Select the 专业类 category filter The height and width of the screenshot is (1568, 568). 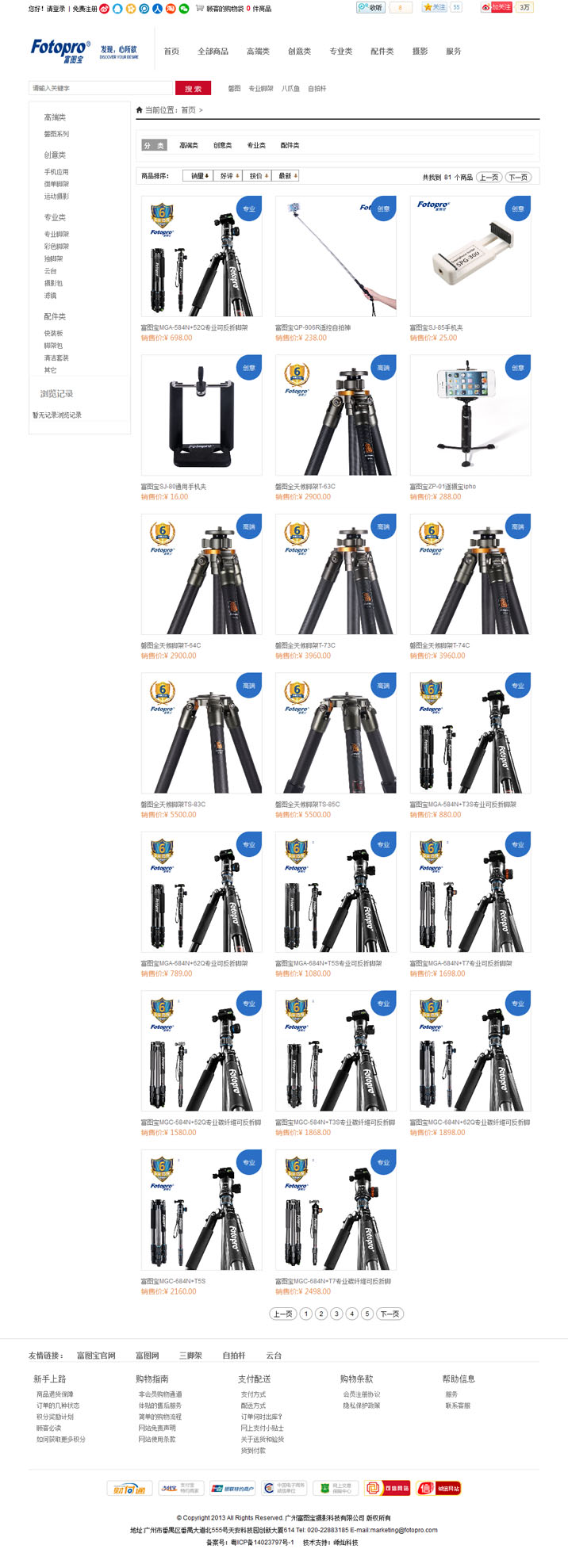[256, 146]
